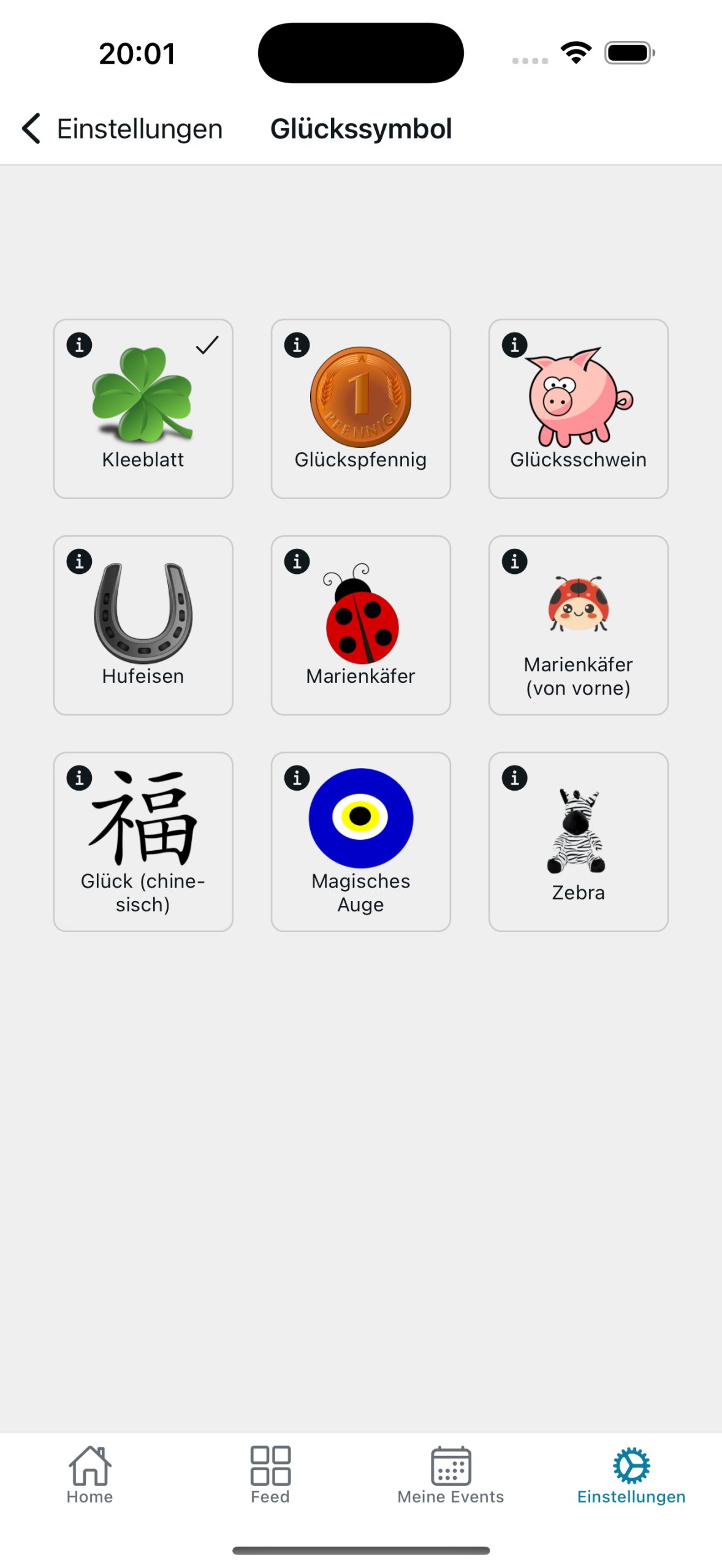The height and width of the screenshot is (1568, 722).
Task: Go back to Einstellungen
Action: pos(121,129)
